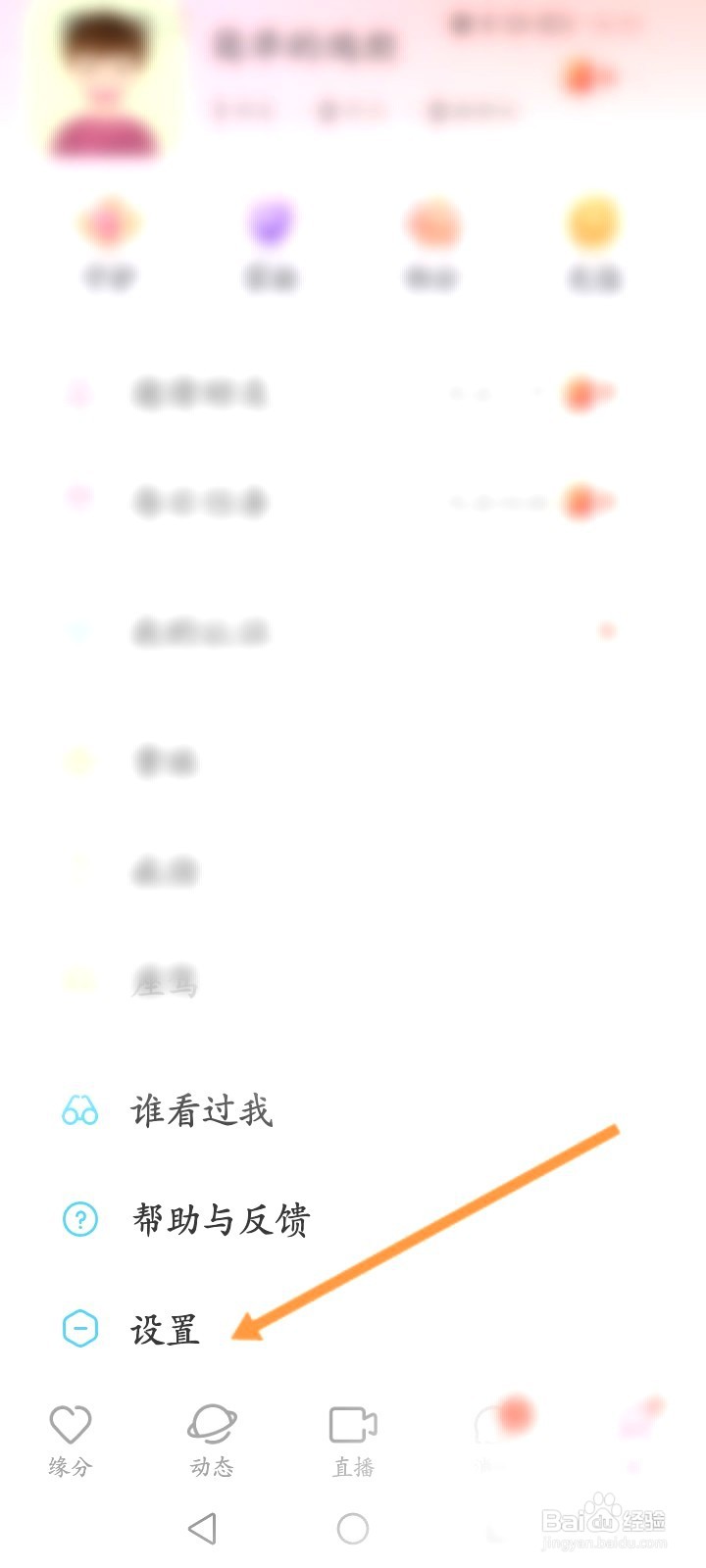Open 设置 as the arrow indicates

pos(163,1331)
